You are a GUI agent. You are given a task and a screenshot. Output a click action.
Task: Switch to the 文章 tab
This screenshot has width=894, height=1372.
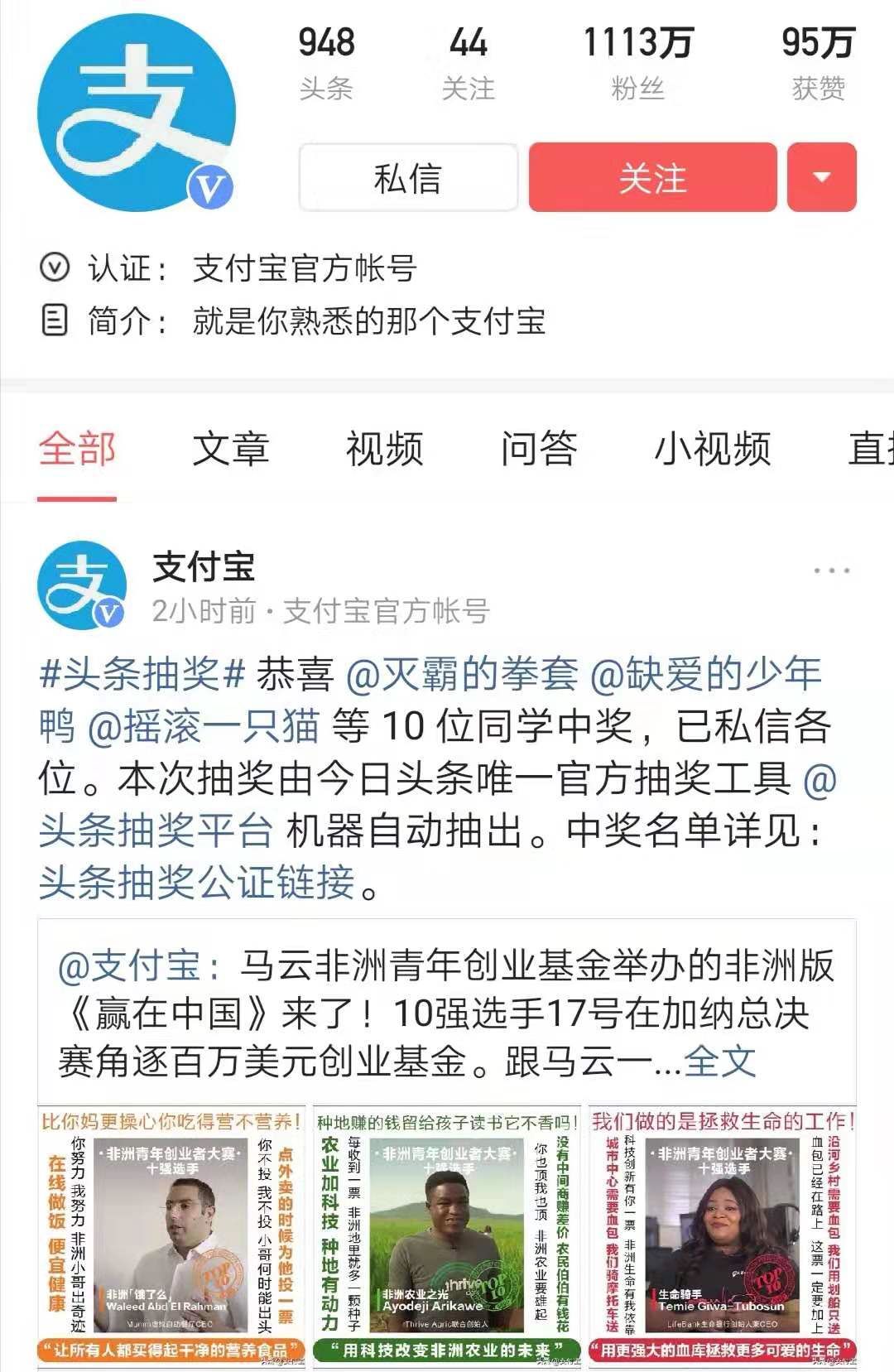point(231,449)
